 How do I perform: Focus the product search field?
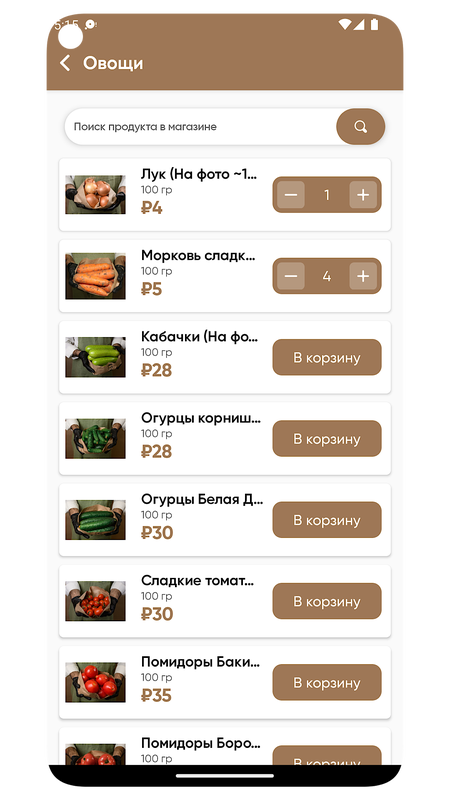[x=200, y=127]
